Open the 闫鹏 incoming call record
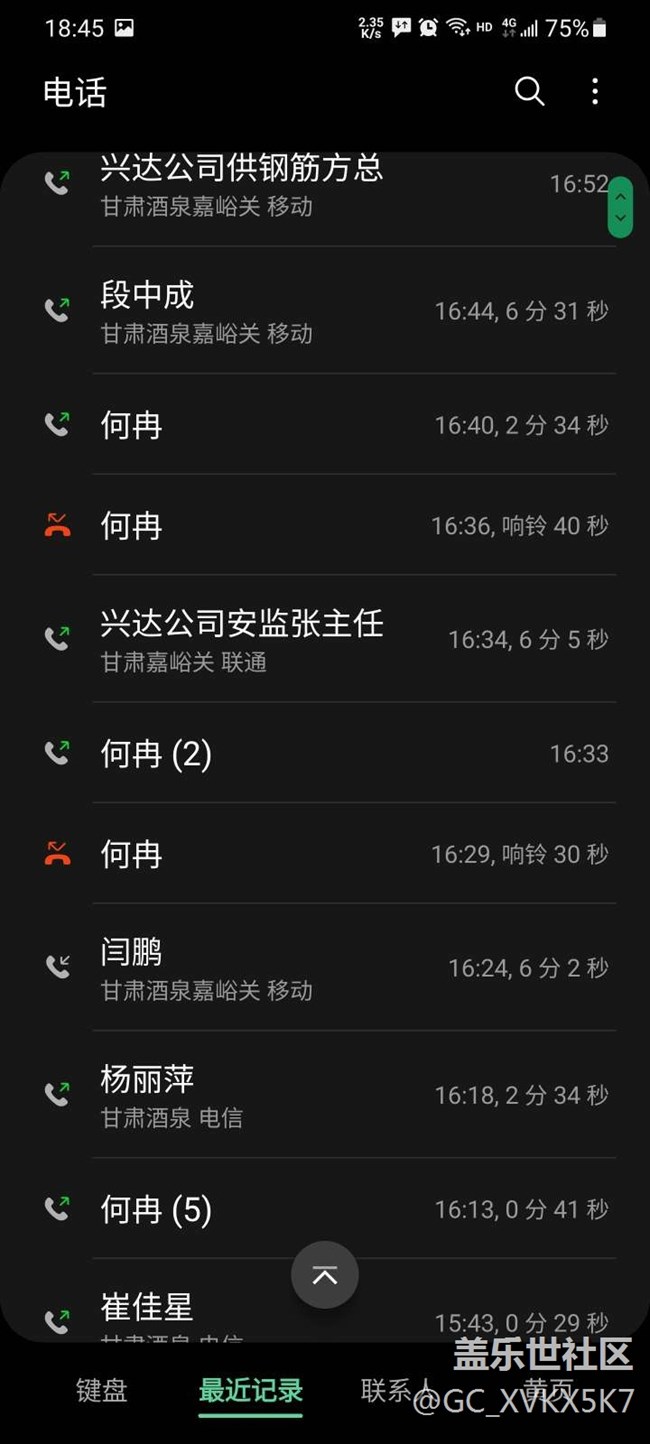Viewport: 650px width, 1444px height. (x=325, y=967)
